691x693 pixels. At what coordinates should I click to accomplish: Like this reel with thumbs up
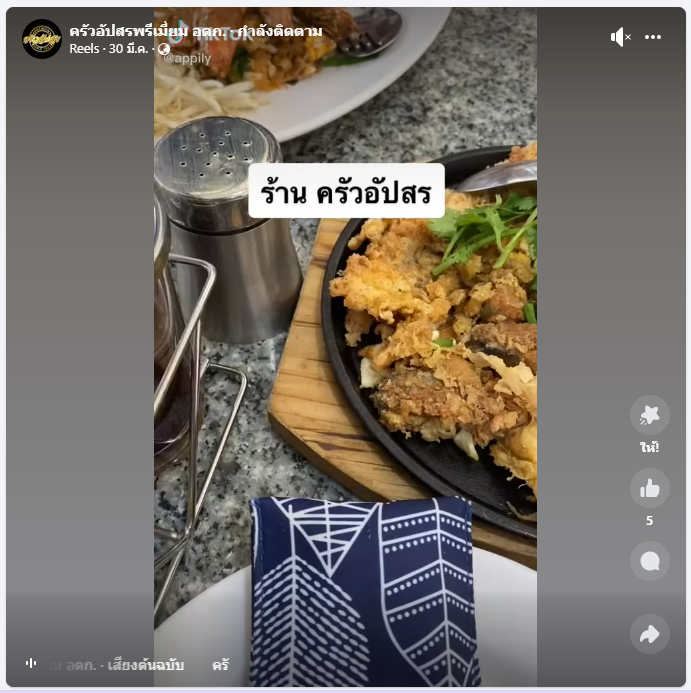[x=650, y=488]
